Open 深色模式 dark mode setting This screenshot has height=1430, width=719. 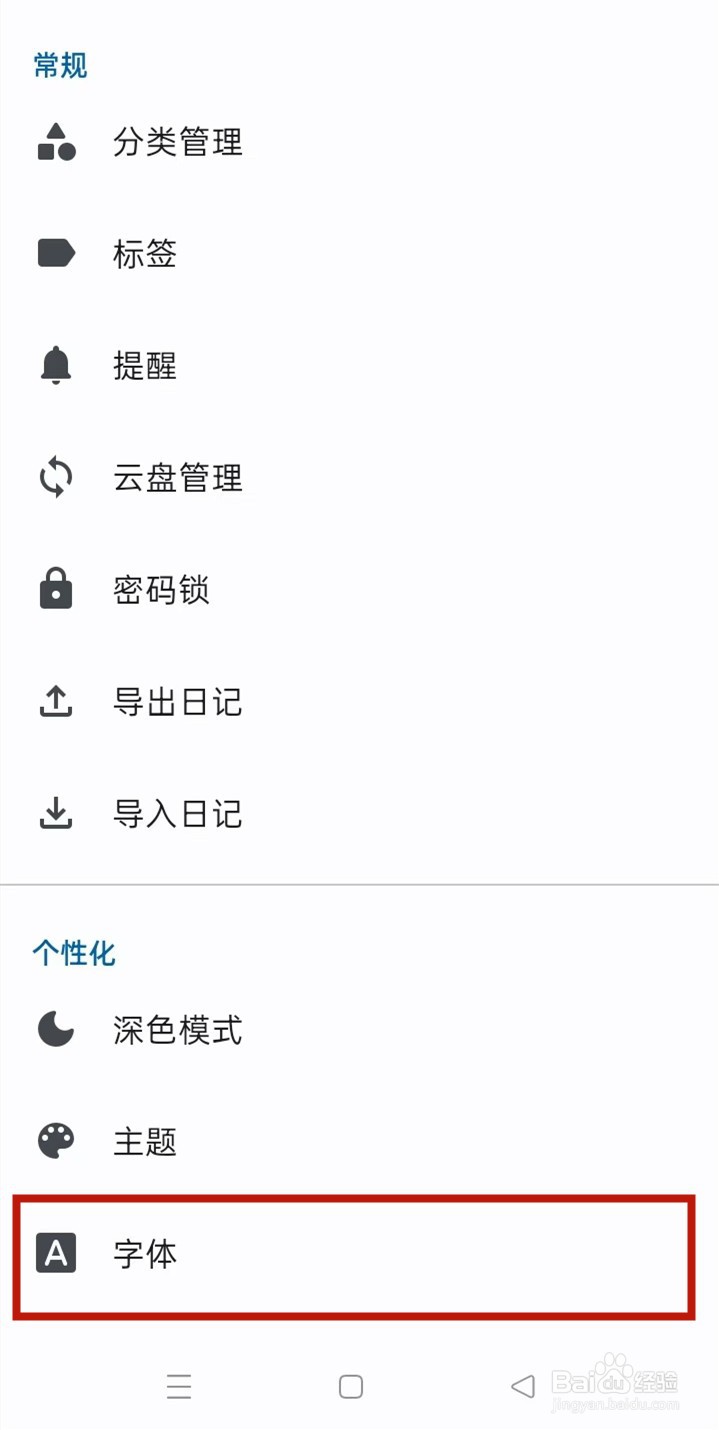pyautogui.click(x=177, y=1030)
